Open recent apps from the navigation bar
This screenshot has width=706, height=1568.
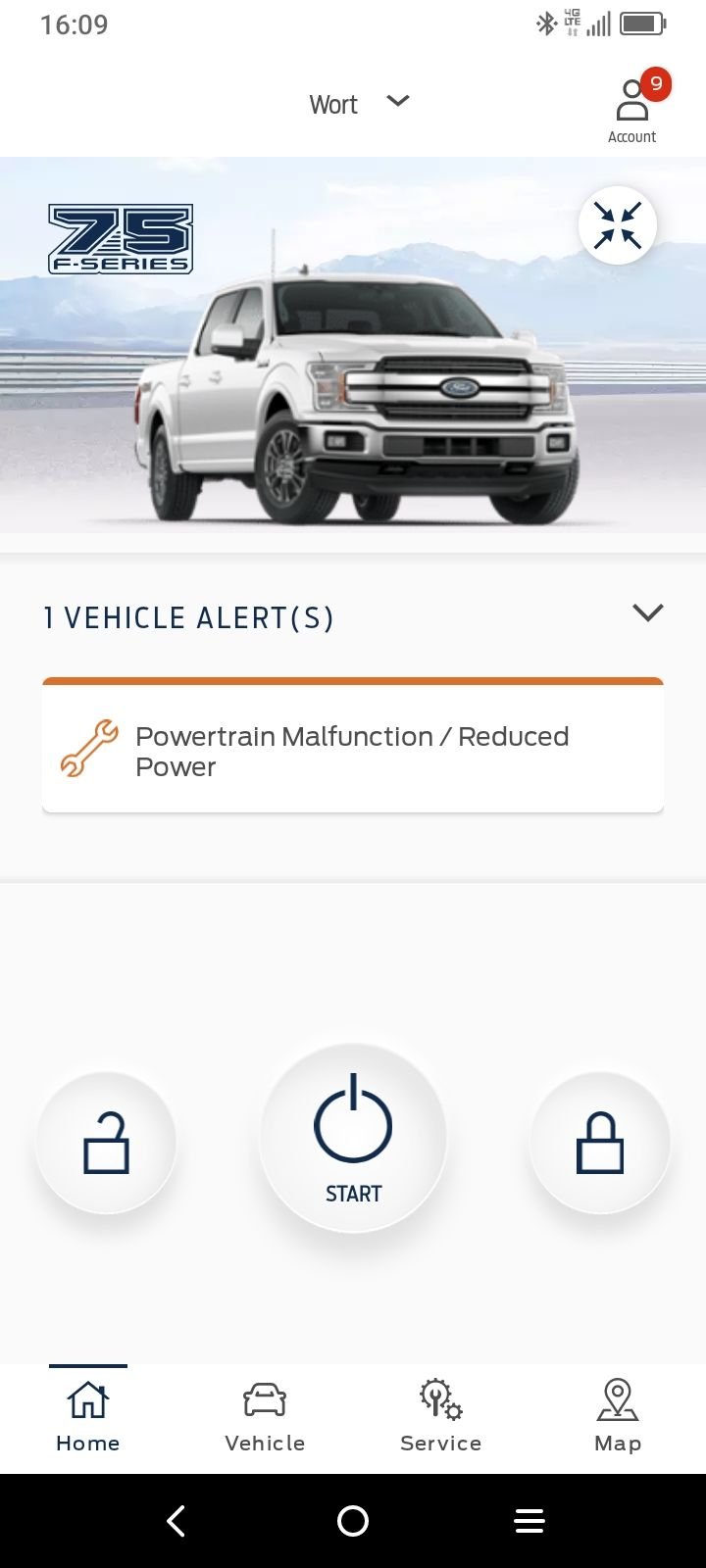tap(529, 1521)
